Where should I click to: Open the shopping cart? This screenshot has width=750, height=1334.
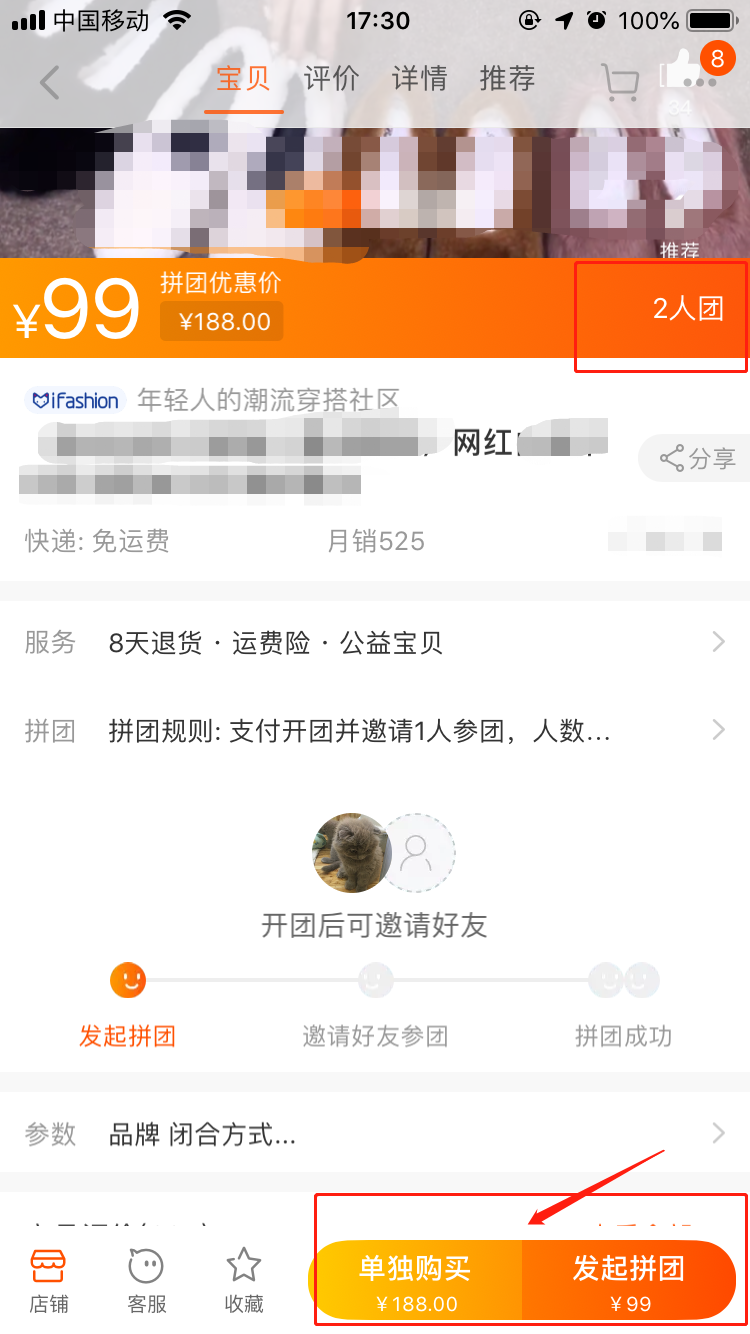620,82
